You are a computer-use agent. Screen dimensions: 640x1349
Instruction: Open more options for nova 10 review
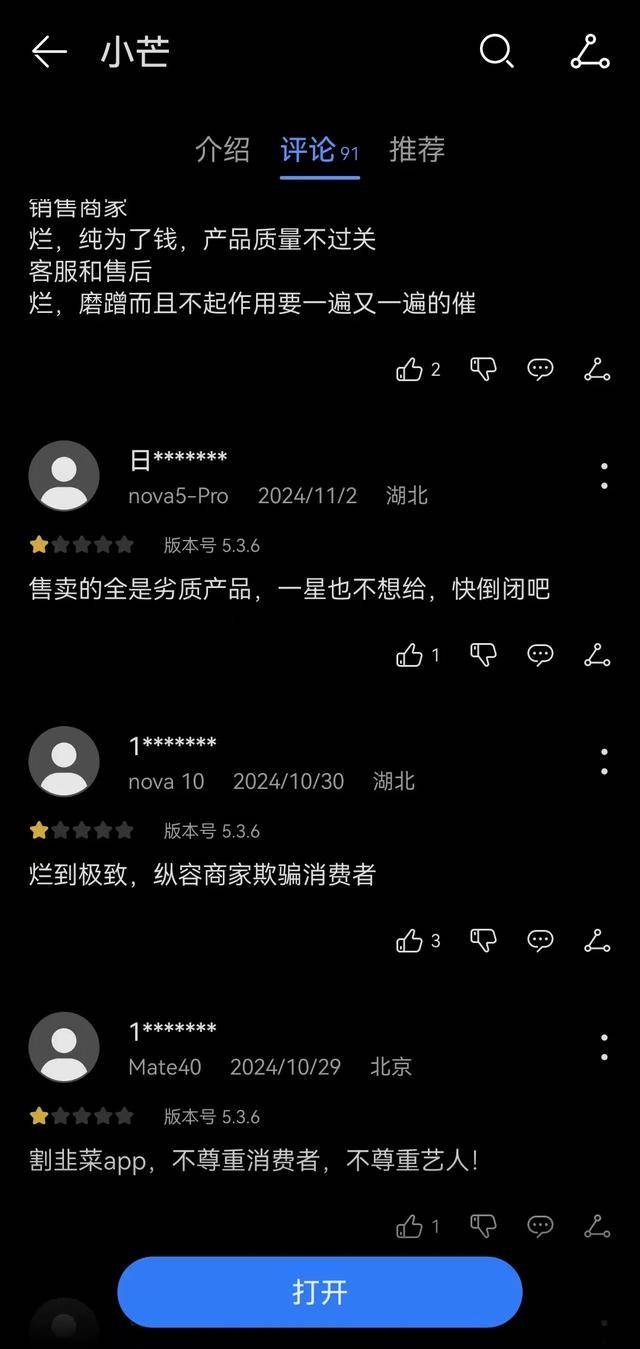[604, 762]
